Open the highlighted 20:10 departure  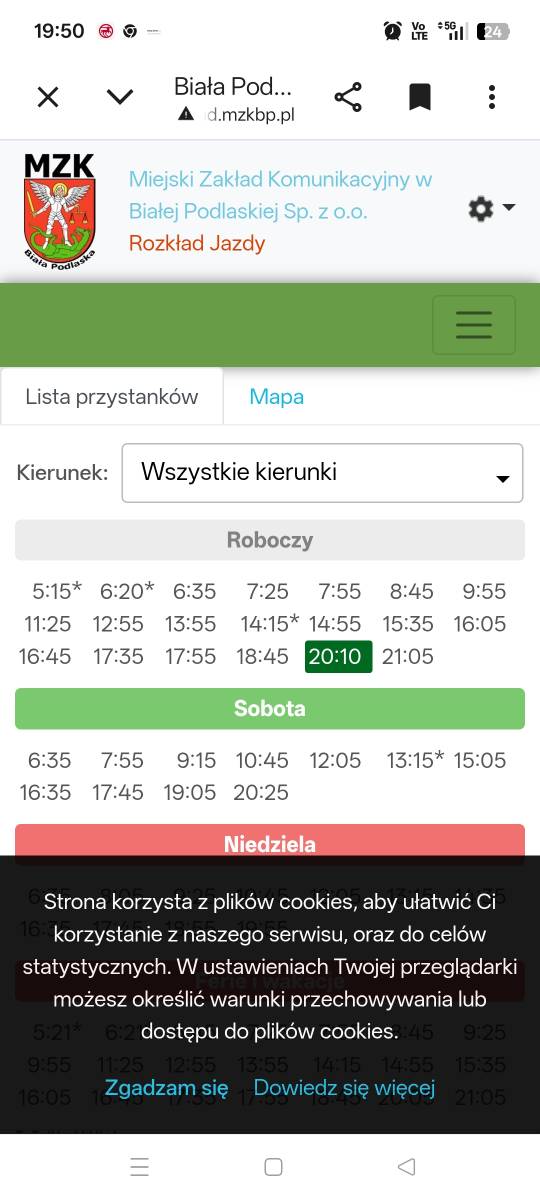pyautogui.click(x=339, y=656)
